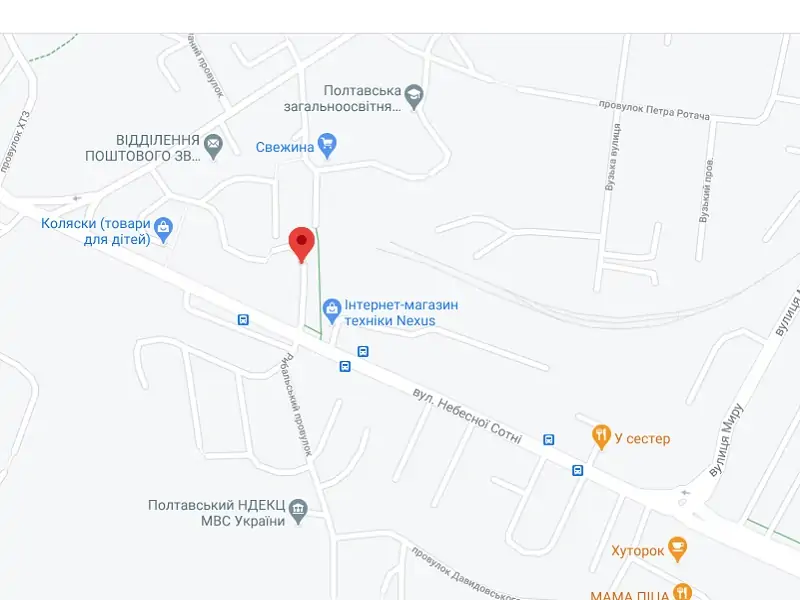Select Полтавська загальноосвітня school marker
800x600 pixels.
[x=414, y=97]
